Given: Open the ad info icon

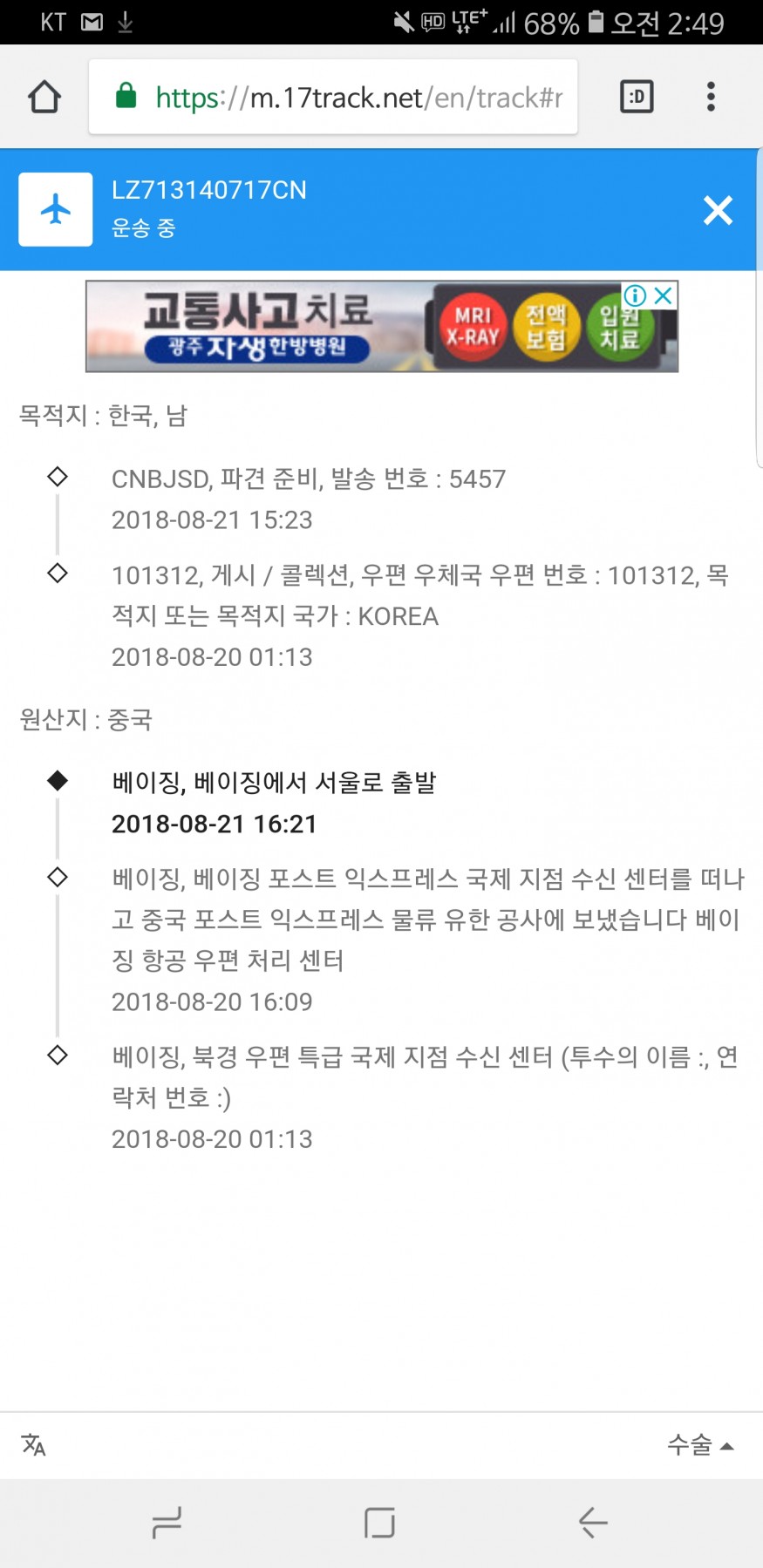Looking at the screenshot, I should [635, 295].
